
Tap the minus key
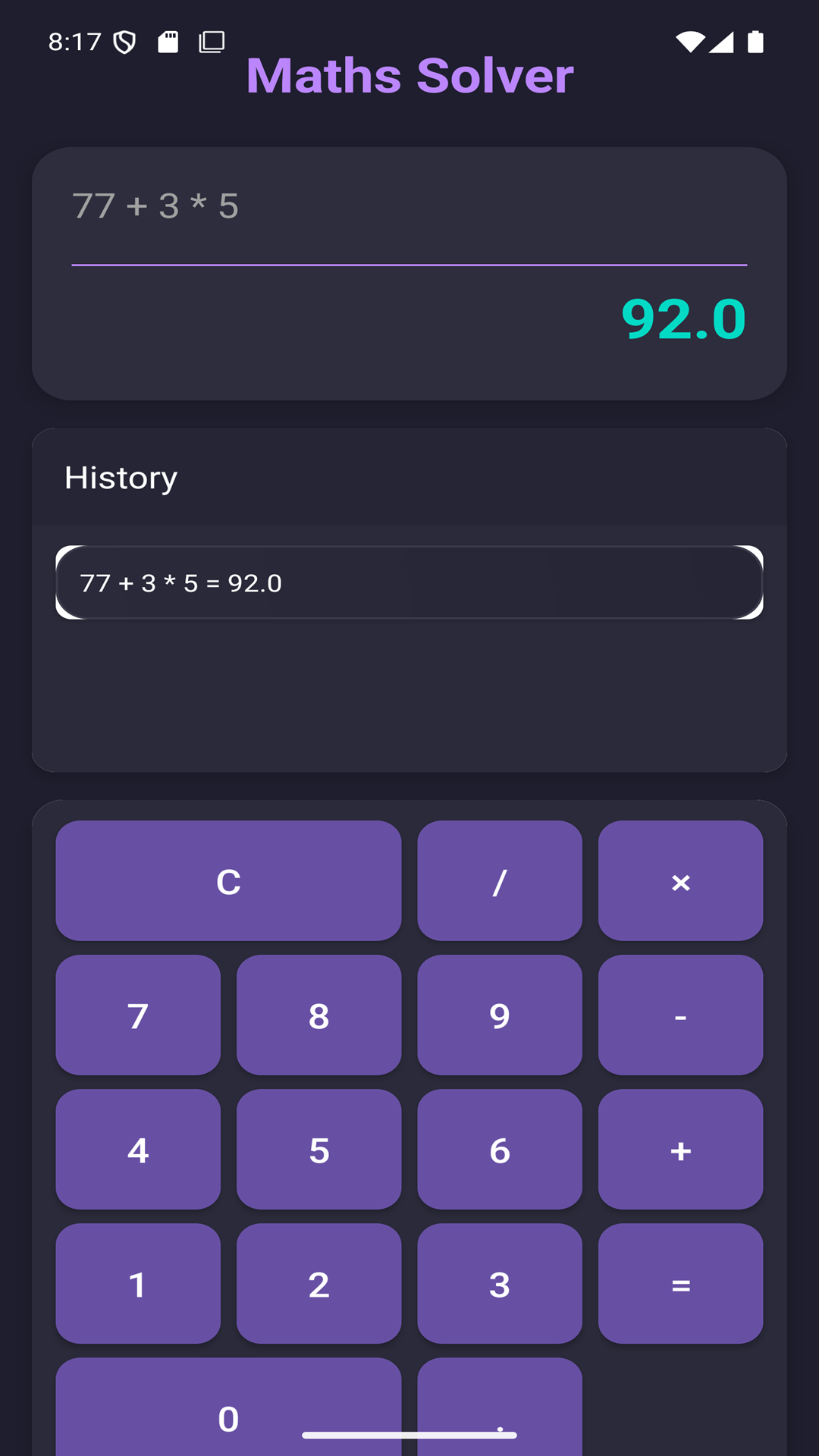coord(680,1015)
